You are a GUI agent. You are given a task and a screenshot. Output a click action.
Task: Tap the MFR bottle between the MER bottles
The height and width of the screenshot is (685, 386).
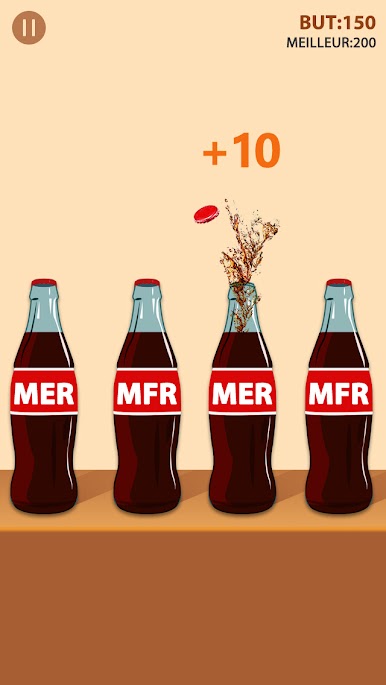coord(147,396)
